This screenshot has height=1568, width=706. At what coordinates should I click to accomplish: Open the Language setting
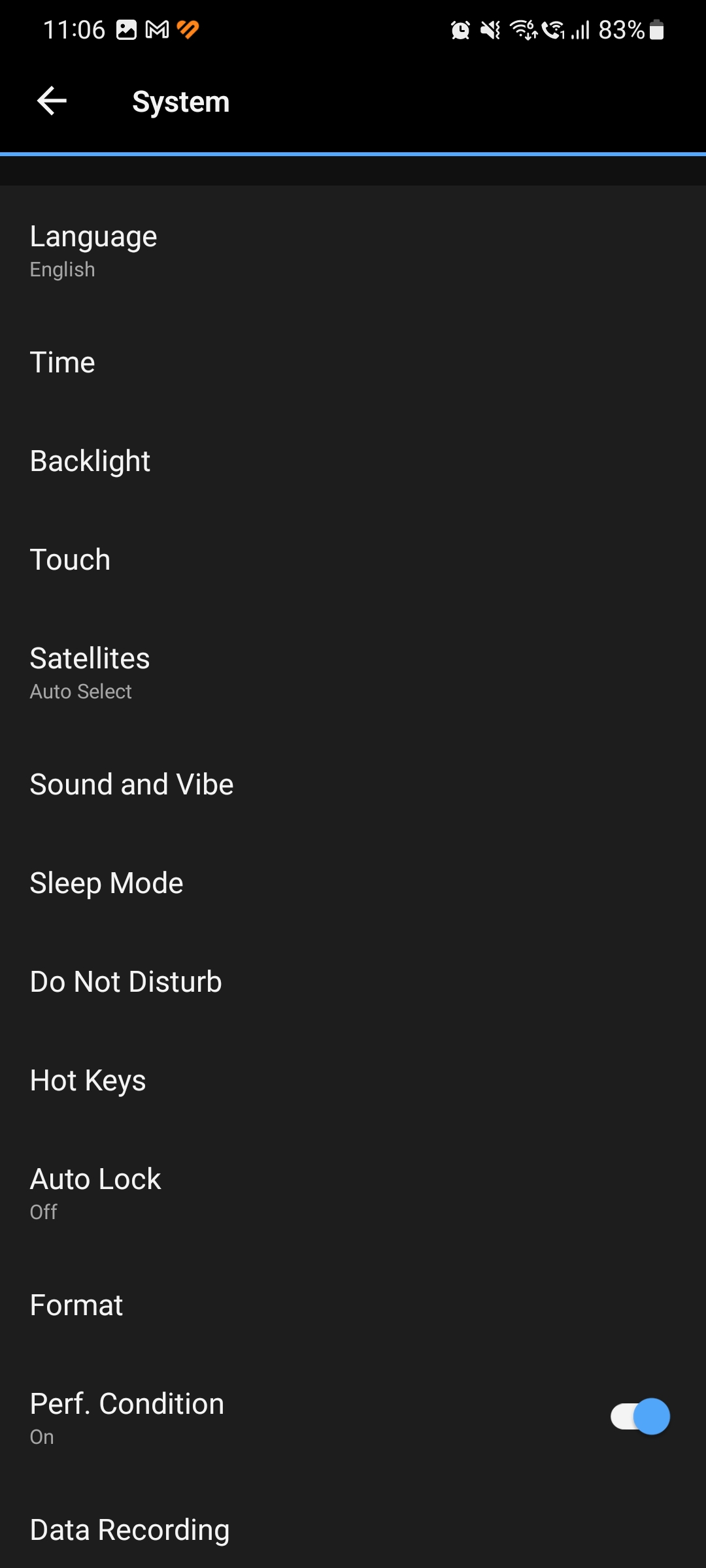click(x=353, y=252)
